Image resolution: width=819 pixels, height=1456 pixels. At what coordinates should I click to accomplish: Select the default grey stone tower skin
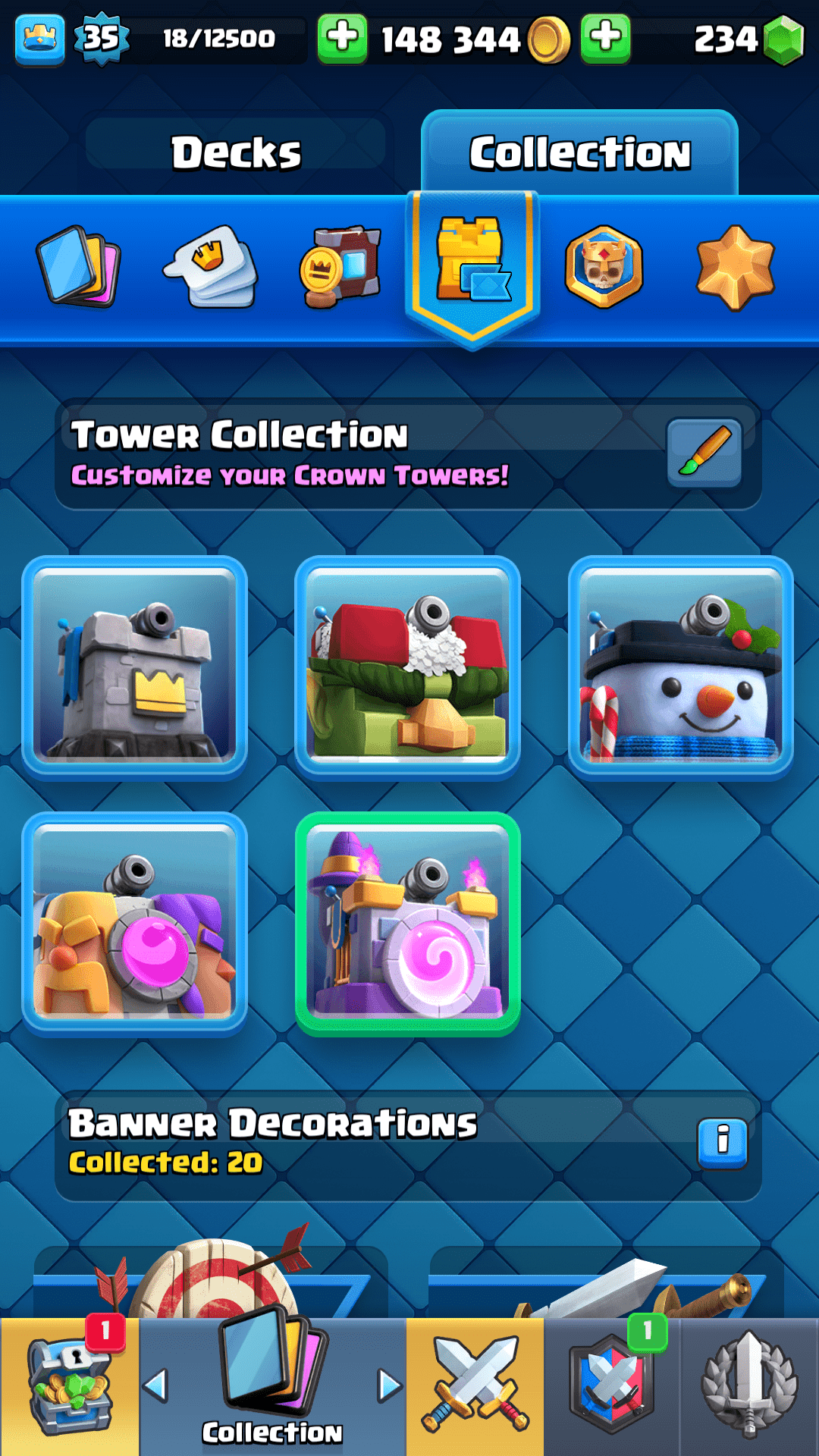[x=135, y=668]
